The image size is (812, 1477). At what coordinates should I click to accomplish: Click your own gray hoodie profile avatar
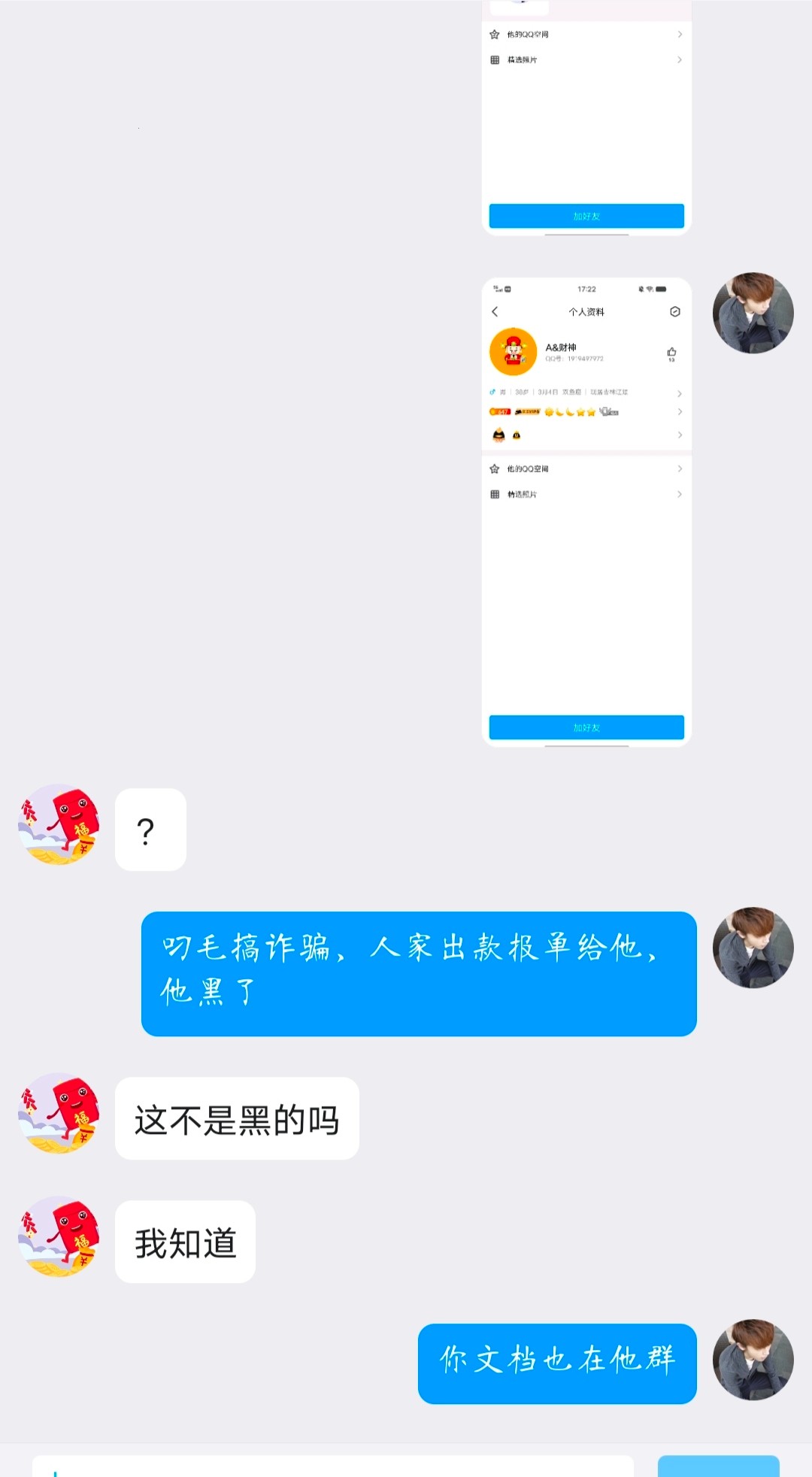(753, 948)
